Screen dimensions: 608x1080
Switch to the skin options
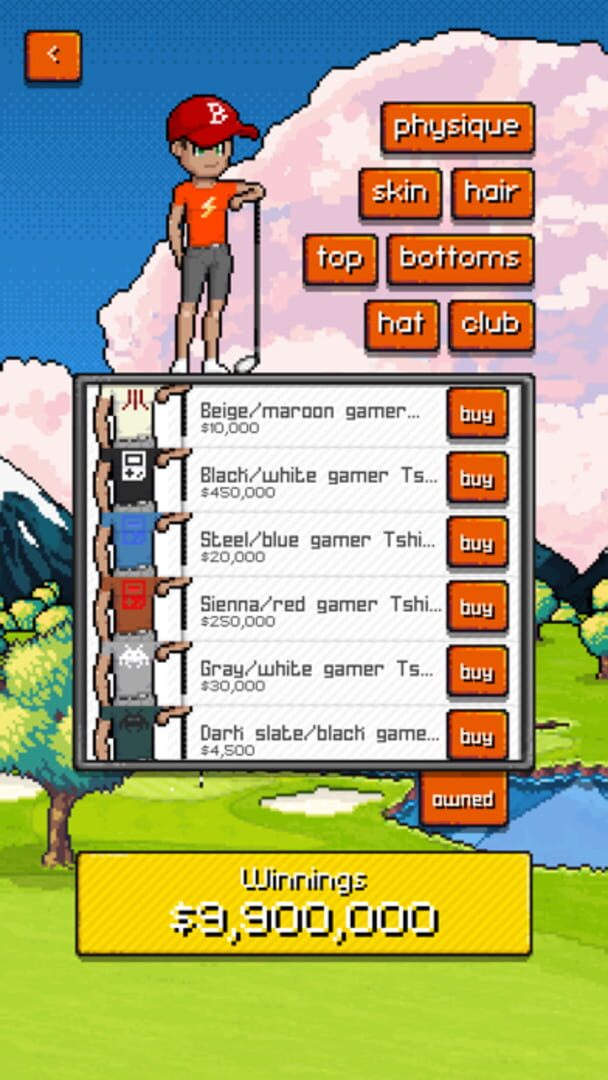pos(400,193)
